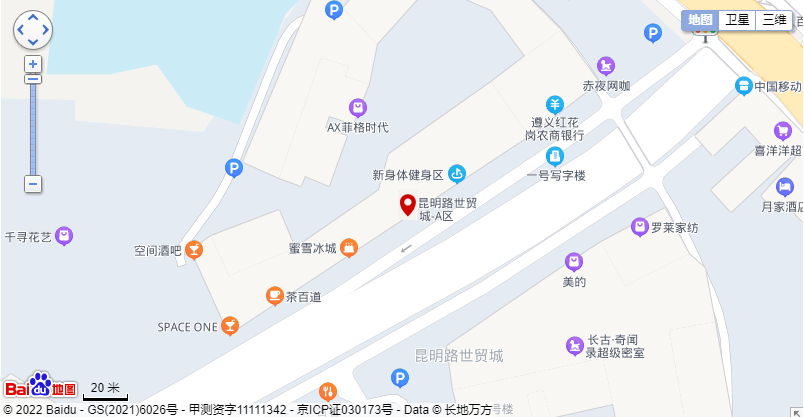The image size is (804, 417).
Task: Open the 蜜雪冰城 place marker
Action: tap(349, 247)
